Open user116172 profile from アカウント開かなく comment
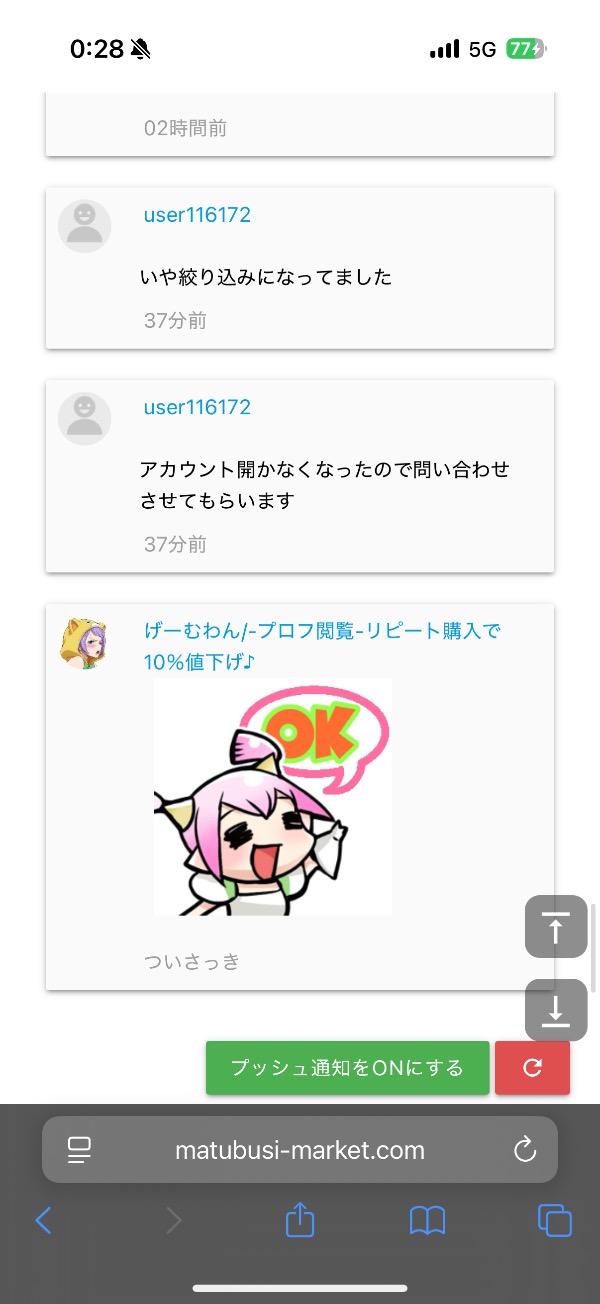The image size is (600, 1304). [197, 407]
